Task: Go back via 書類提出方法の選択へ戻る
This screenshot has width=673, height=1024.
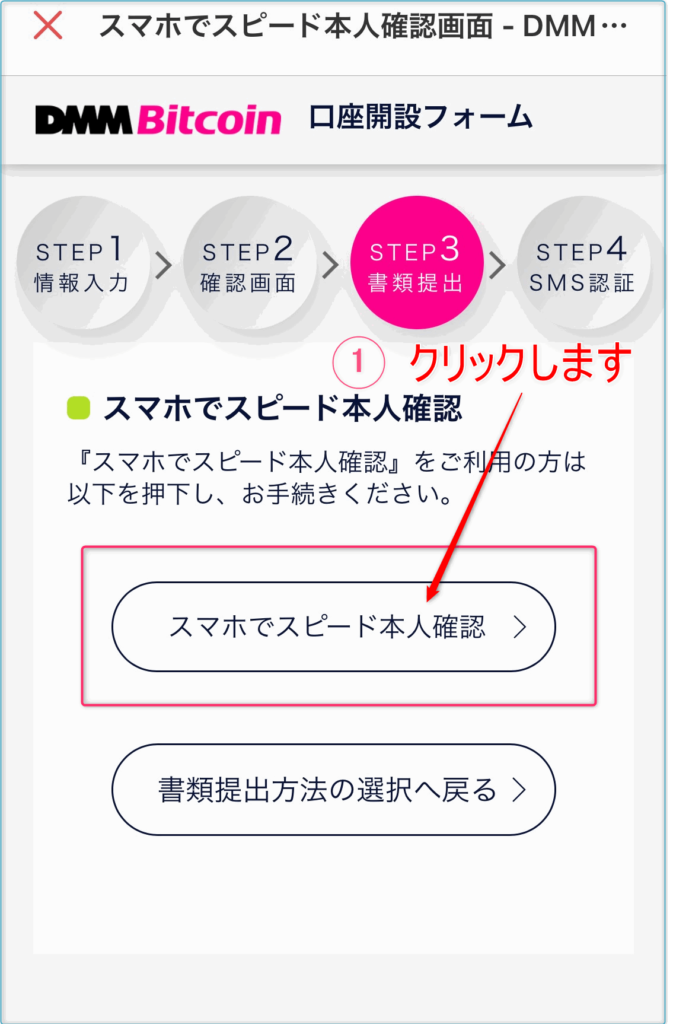Action: 333,790
